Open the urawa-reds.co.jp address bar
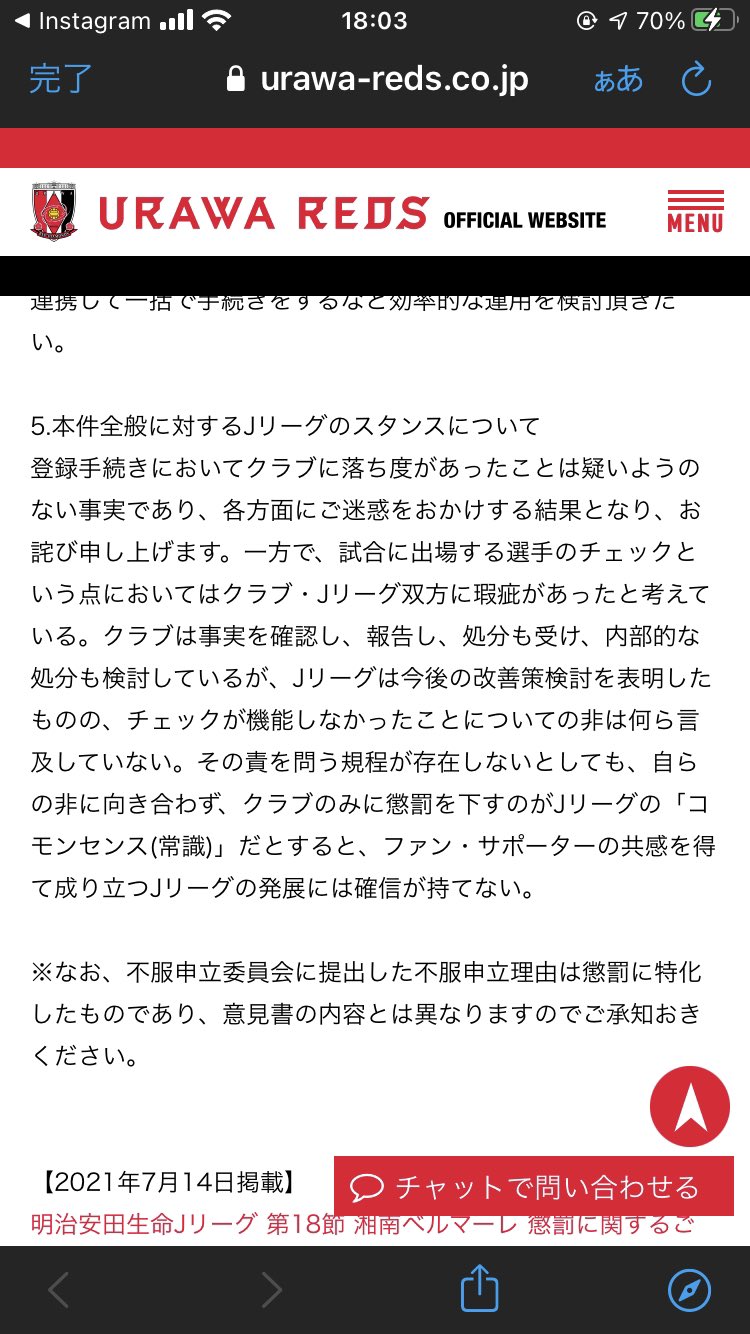The width and height of the screenshot is (750, 1334). click(377, 79)
